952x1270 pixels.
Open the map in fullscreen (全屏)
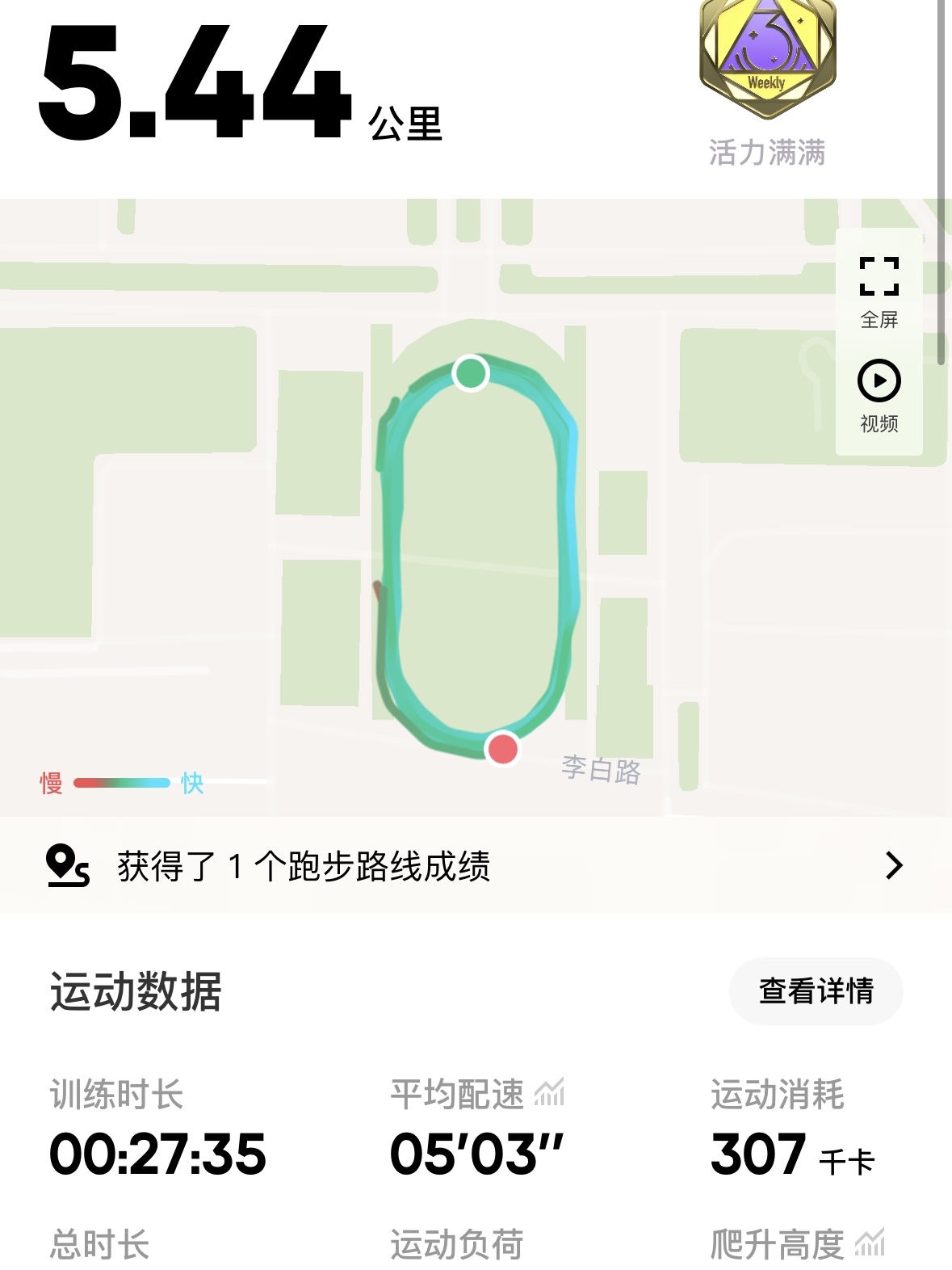click(x=879, y=289)
